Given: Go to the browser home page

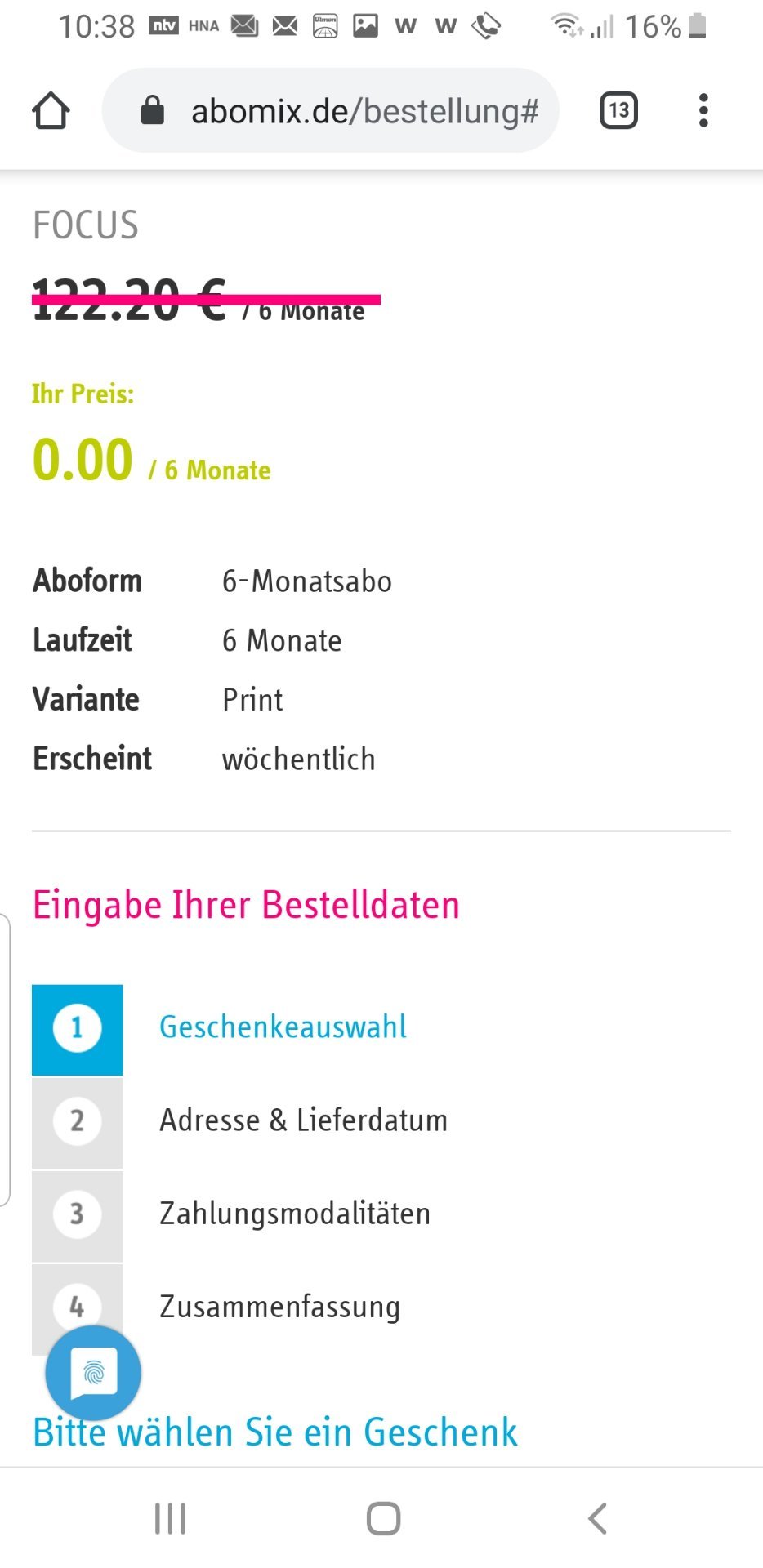Looking at the screenshot, I should [51, 110].
